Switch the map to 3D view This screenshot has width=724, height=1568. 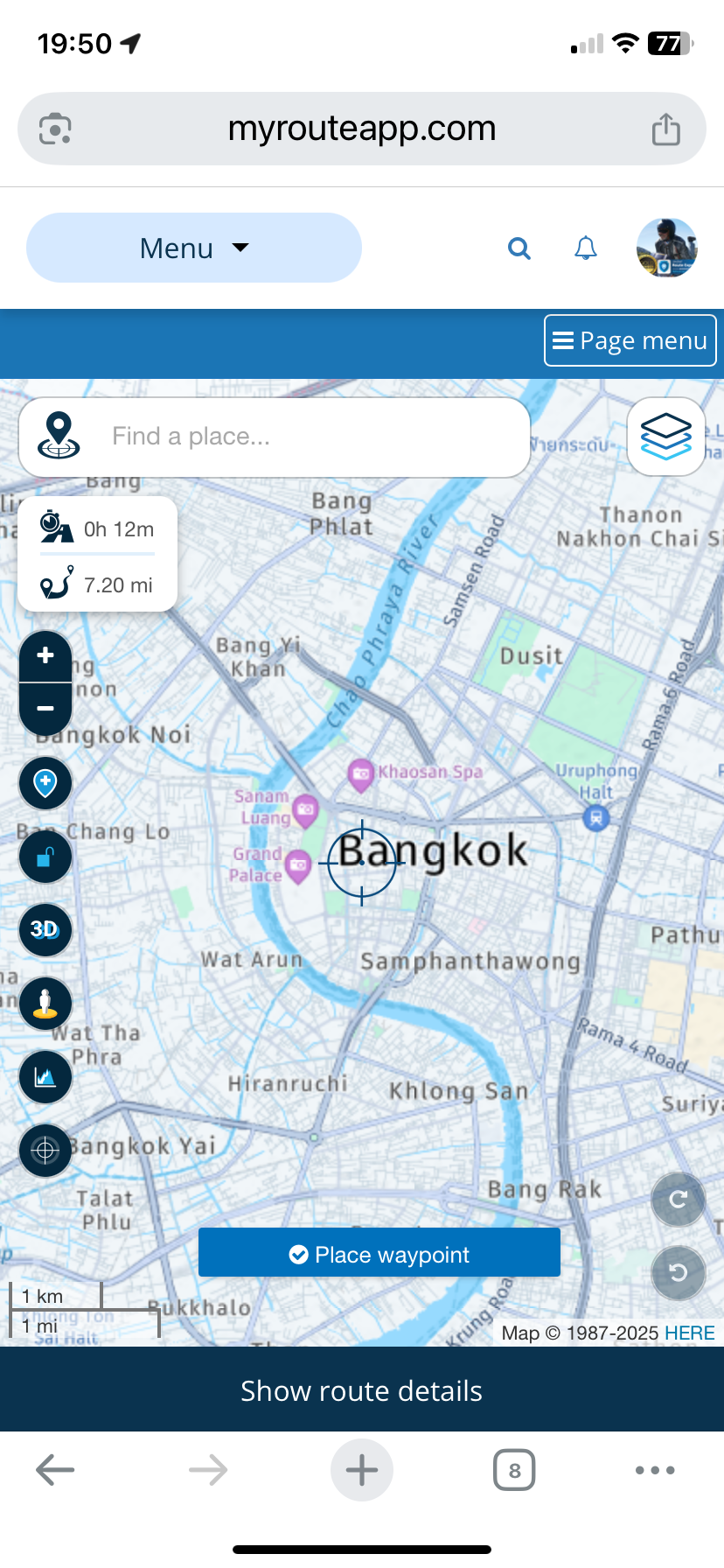pyautogui.click(x=45, y=929)
